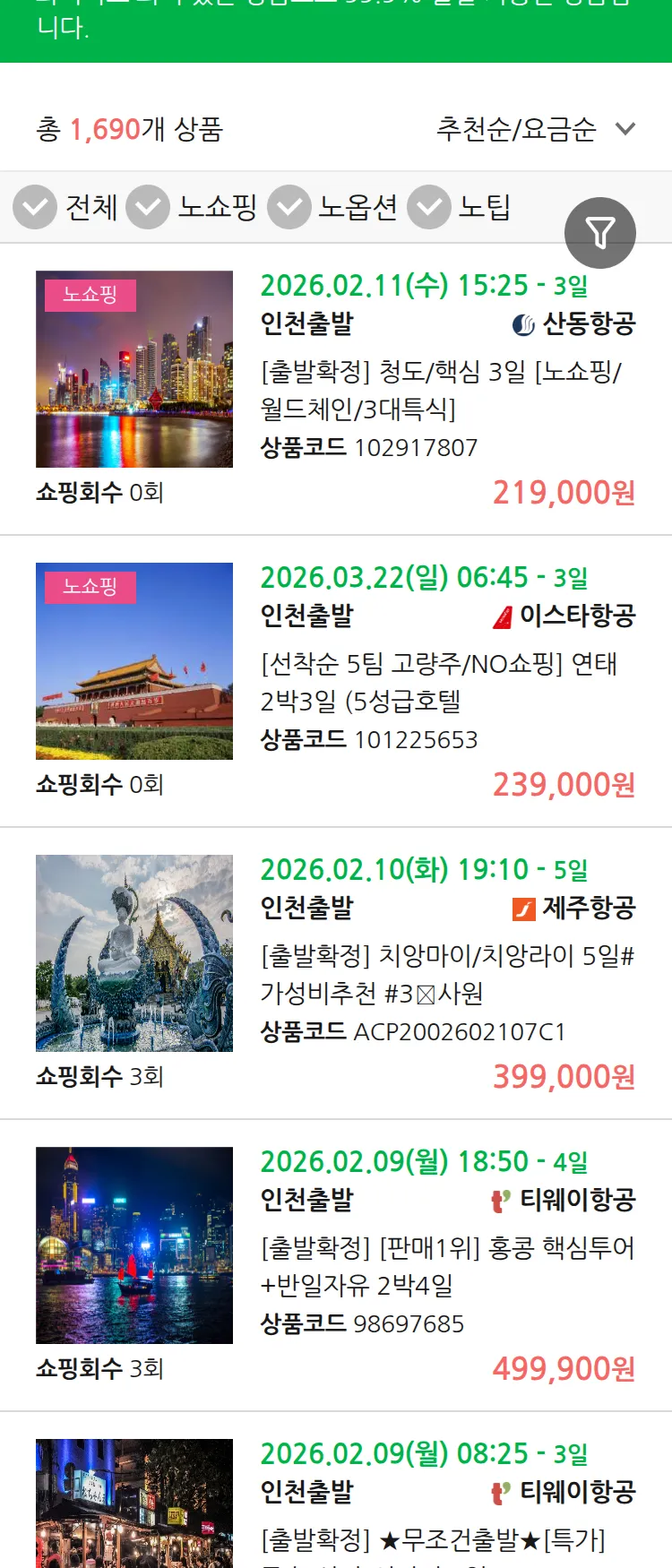This screenshot has height=1568, width=672.
Task: Click the 219,000원 price of the Qingdao tour
Action: click(x=563, y=493)
